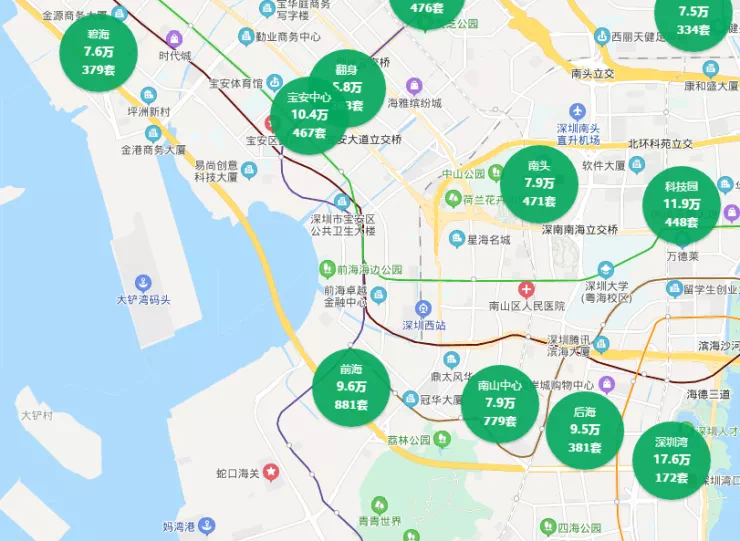Select the 宝安中心 10.4万 marker

coord(309,115)
